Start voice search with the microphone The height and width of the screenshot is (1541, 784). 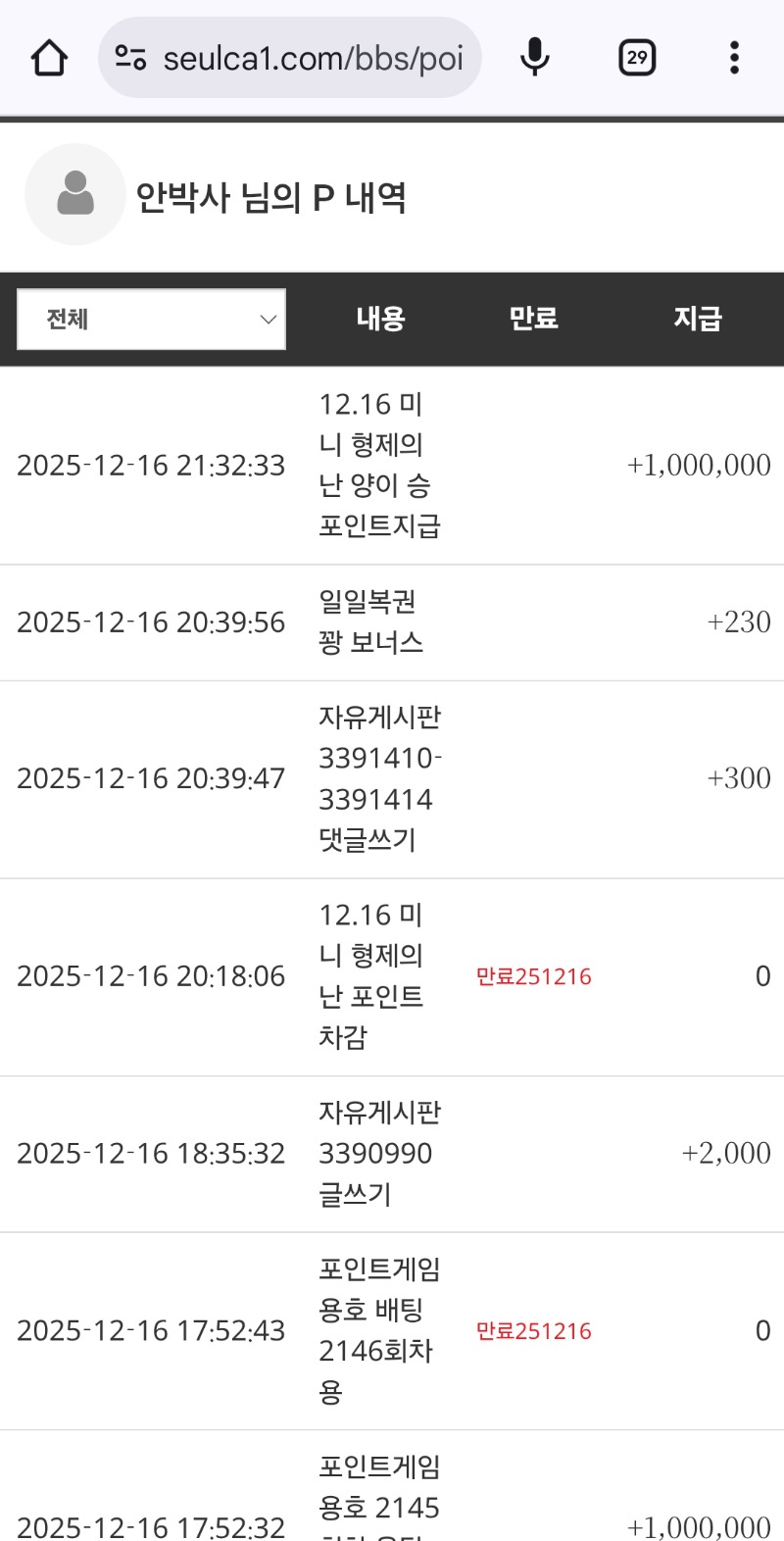coord(535,58)
